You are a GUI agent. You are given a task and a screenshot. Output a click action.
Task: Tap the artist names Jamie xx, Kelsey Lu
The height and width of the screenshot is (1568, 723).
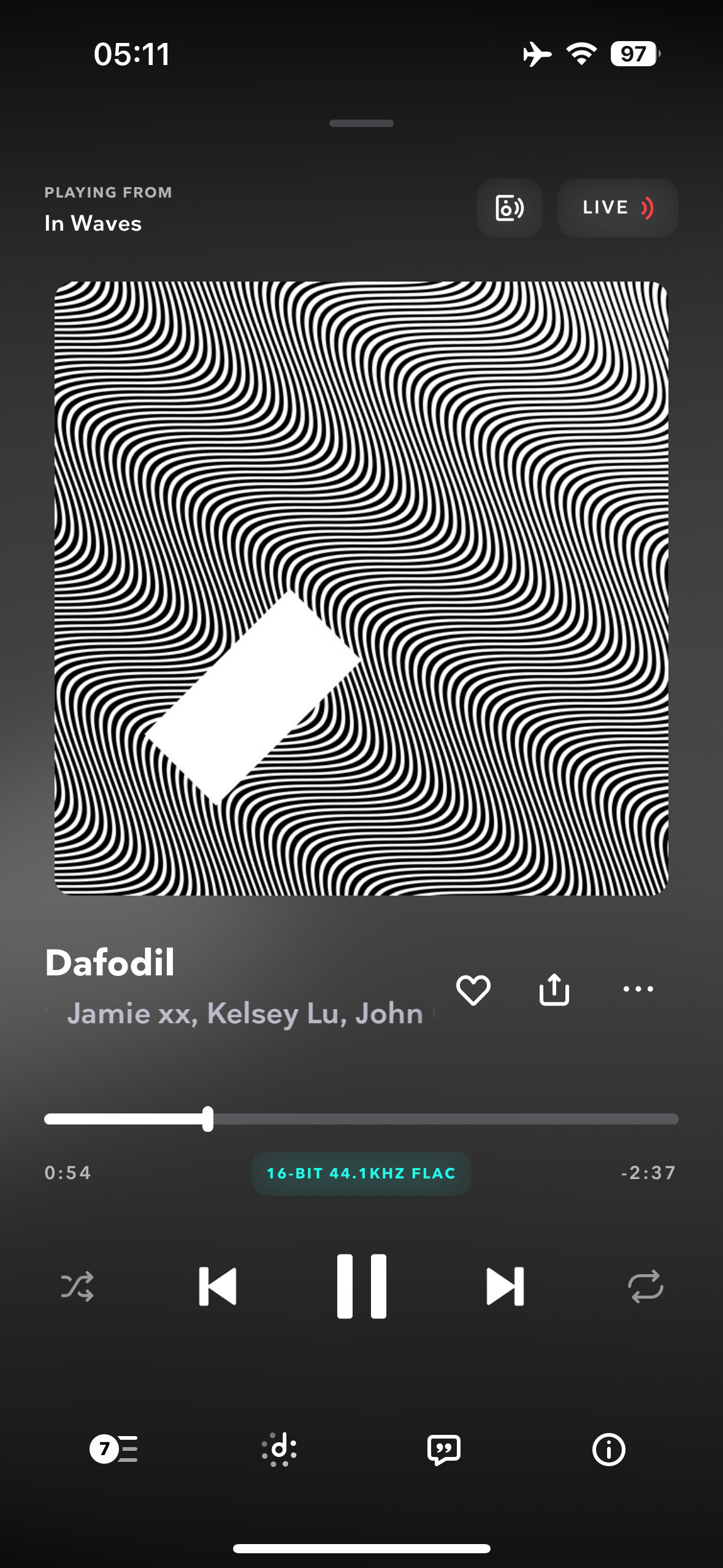(202, 1013)
